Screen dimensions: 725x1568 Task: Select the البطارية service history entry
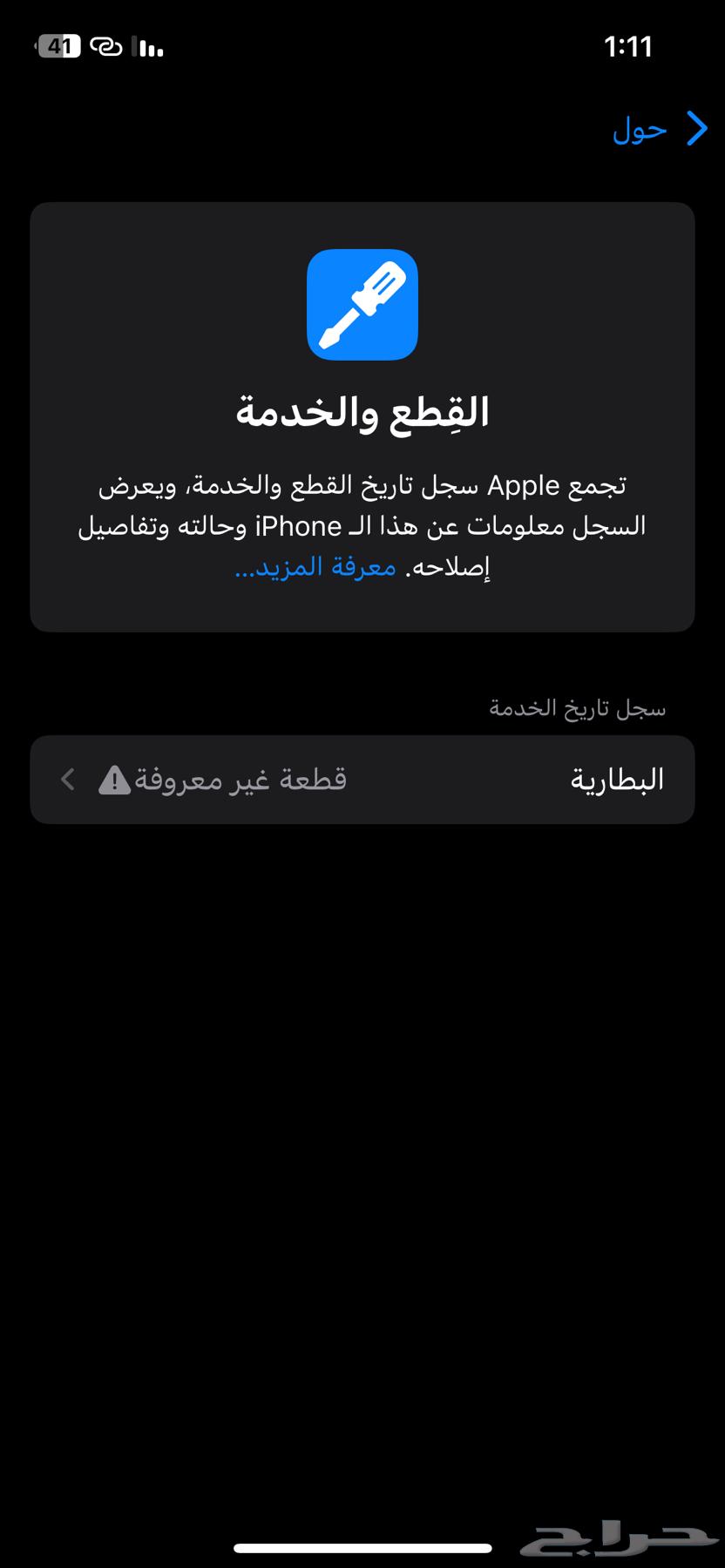[362, 780]
